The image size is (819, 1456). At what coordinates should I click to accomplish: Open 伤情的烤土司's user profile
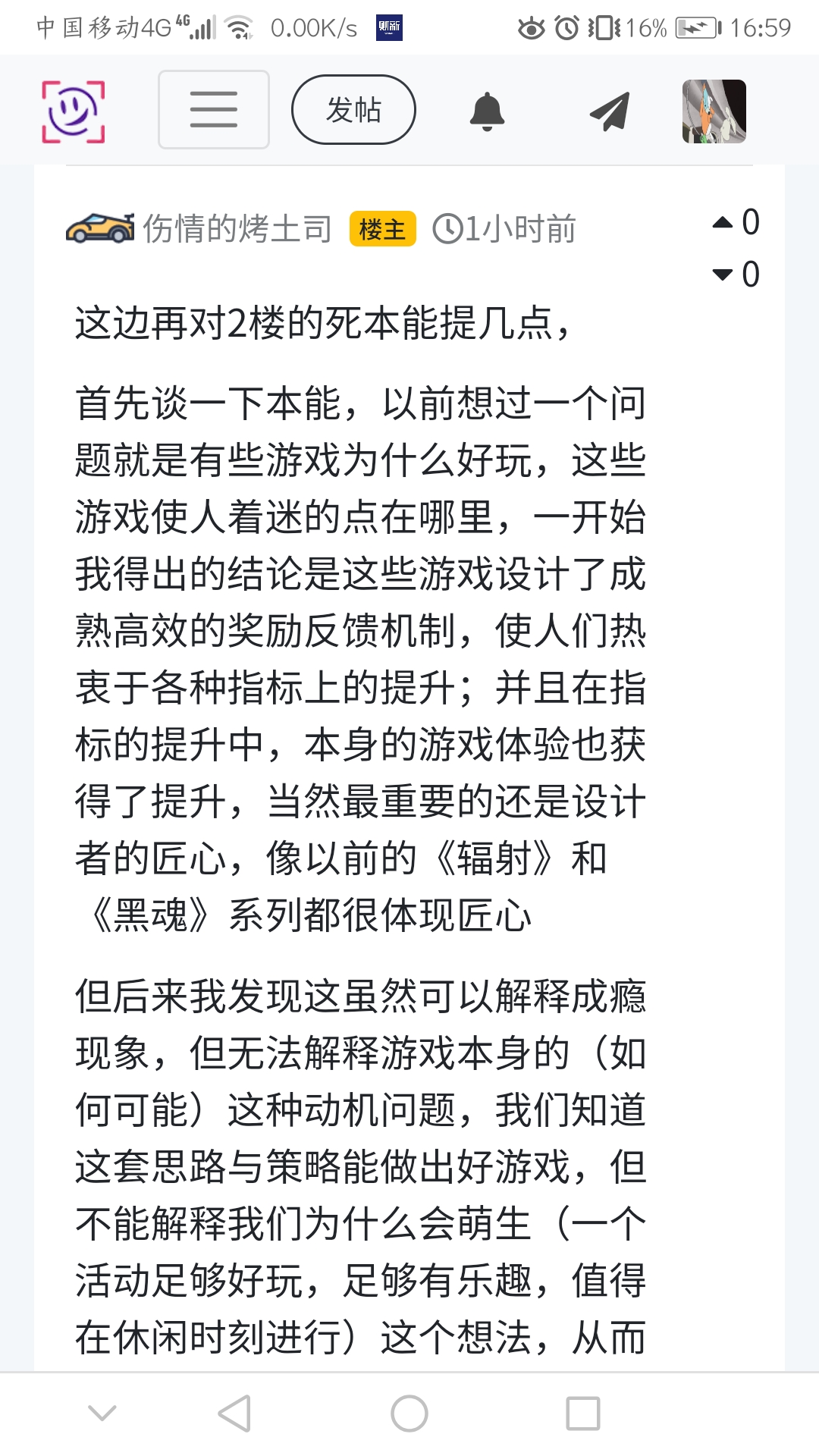237,228
